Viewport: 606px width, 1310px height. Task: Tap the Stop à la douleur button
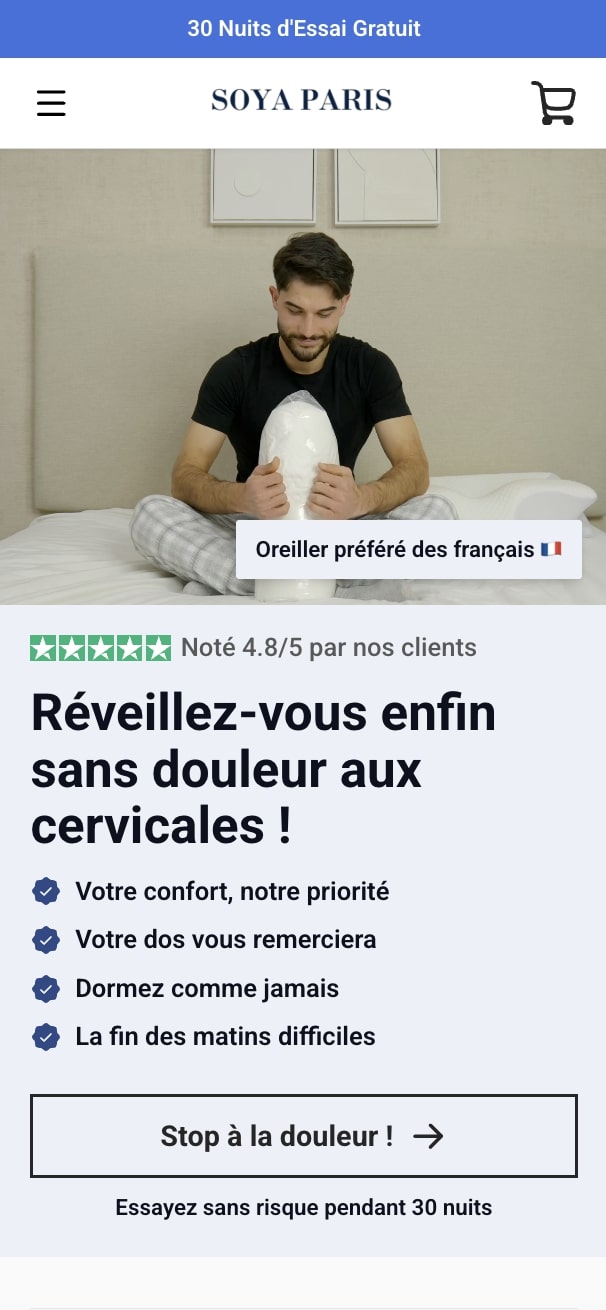tap(303, 1136)
